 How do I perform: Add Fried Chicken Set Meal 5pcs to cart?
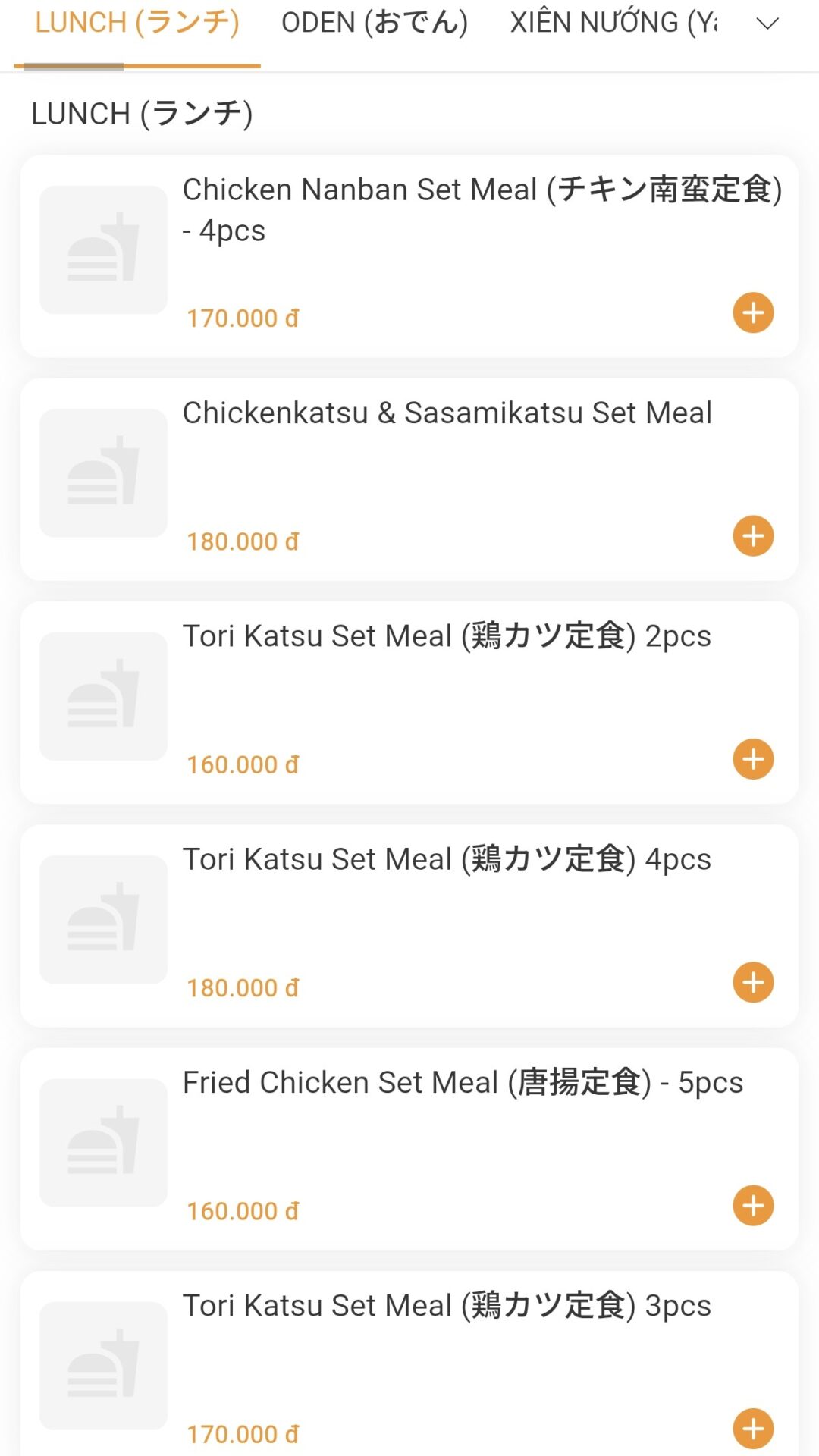pos(753,1206)
